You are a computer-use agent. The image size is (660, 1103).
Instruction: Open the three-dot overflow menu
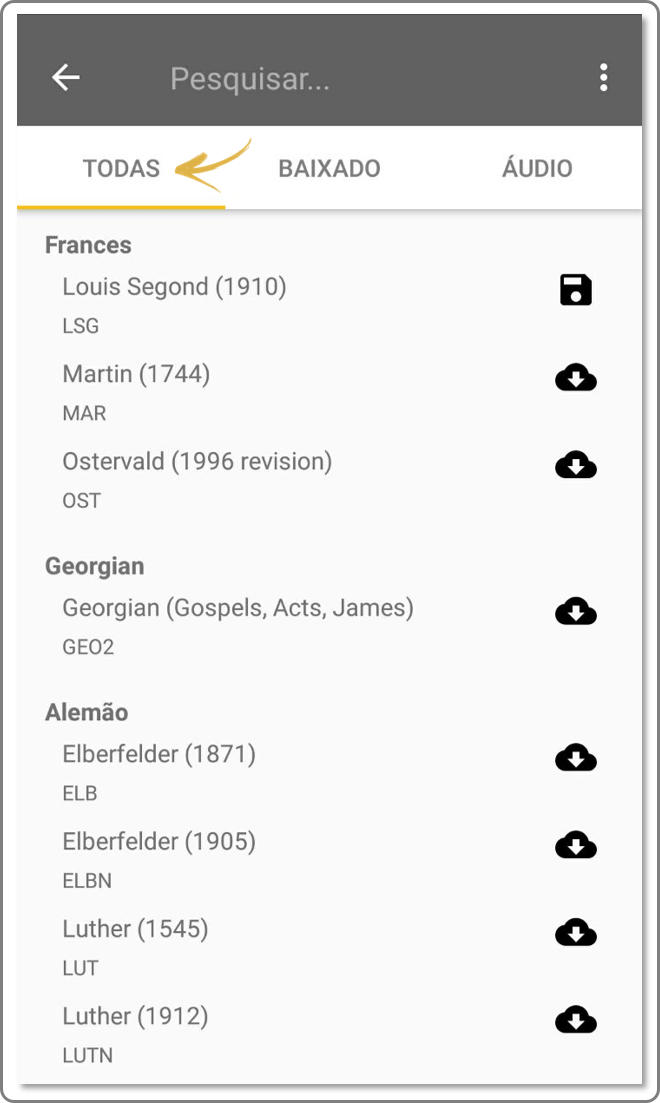pyautogui.click(x=603, y=77)
